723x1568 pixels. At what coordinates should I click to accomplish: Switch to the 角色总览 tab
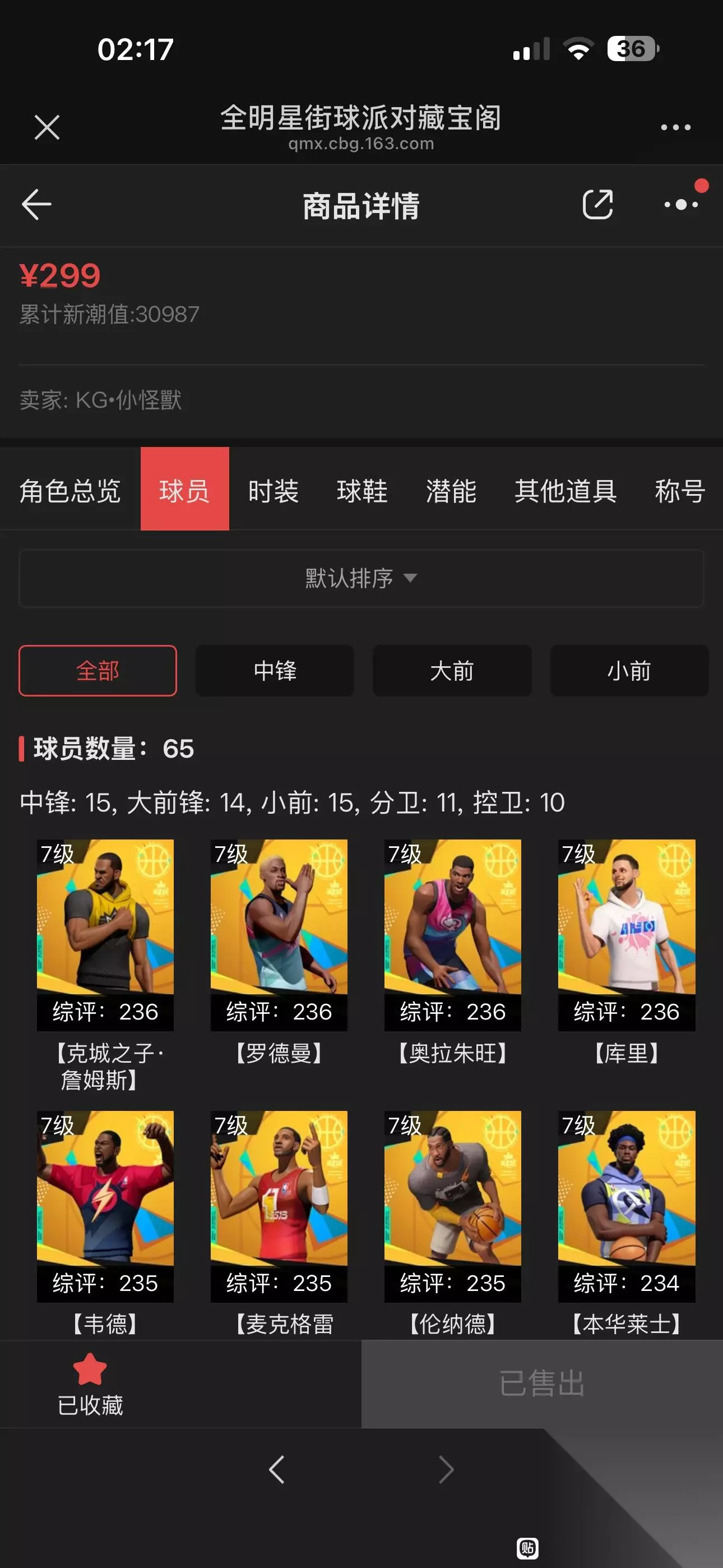point(70,491)
